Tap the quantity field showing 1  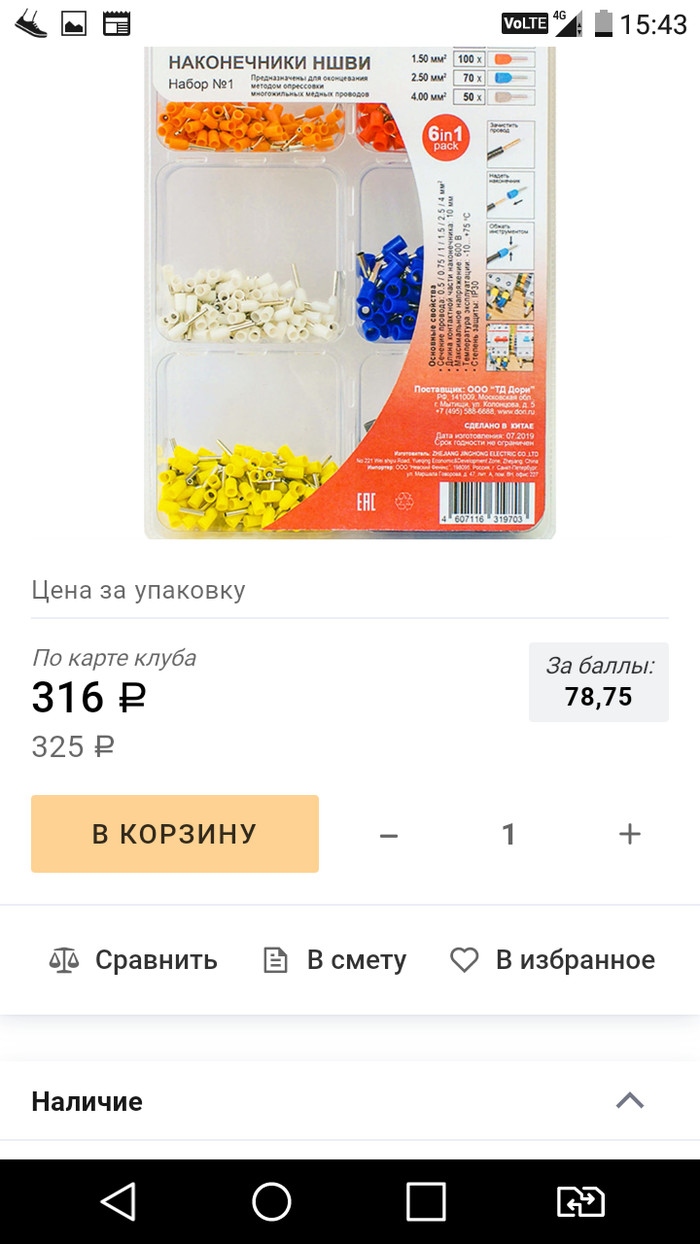pyautogui.click(x=508, y=834)
